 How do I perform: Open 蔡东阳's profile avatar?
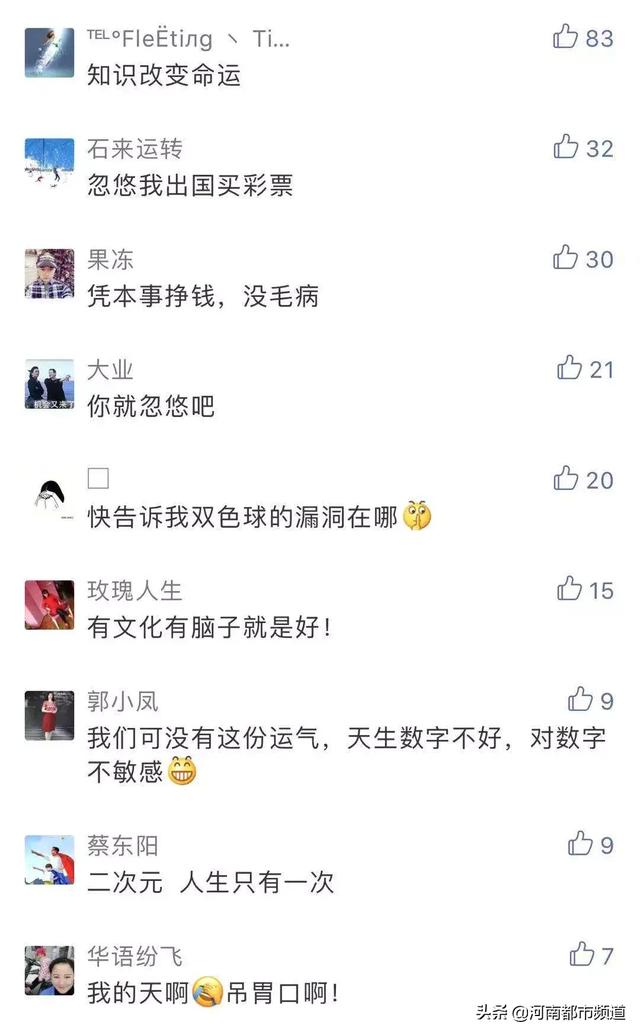coord(49,859)
